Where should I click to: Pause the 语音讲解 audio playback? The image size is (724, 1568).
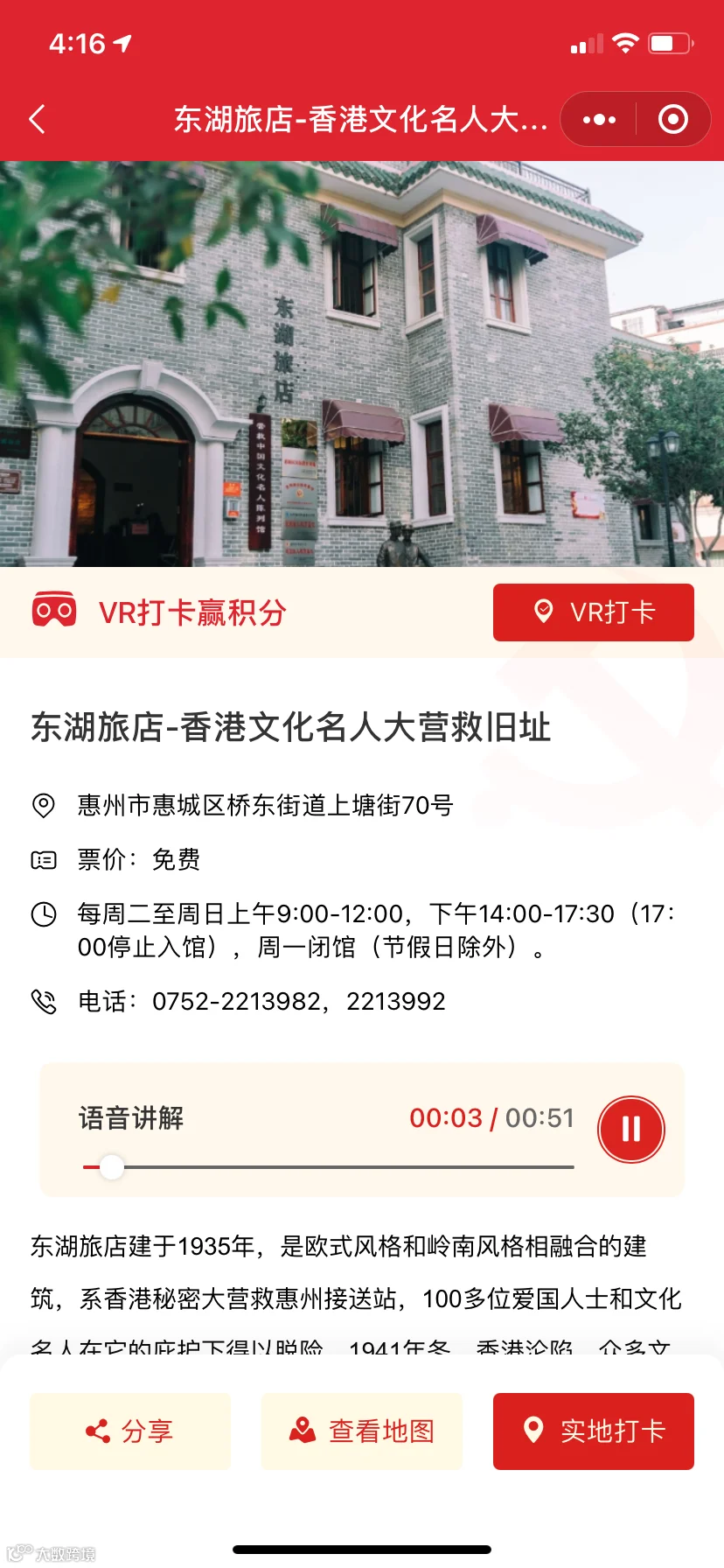(x=631, y=1129)
